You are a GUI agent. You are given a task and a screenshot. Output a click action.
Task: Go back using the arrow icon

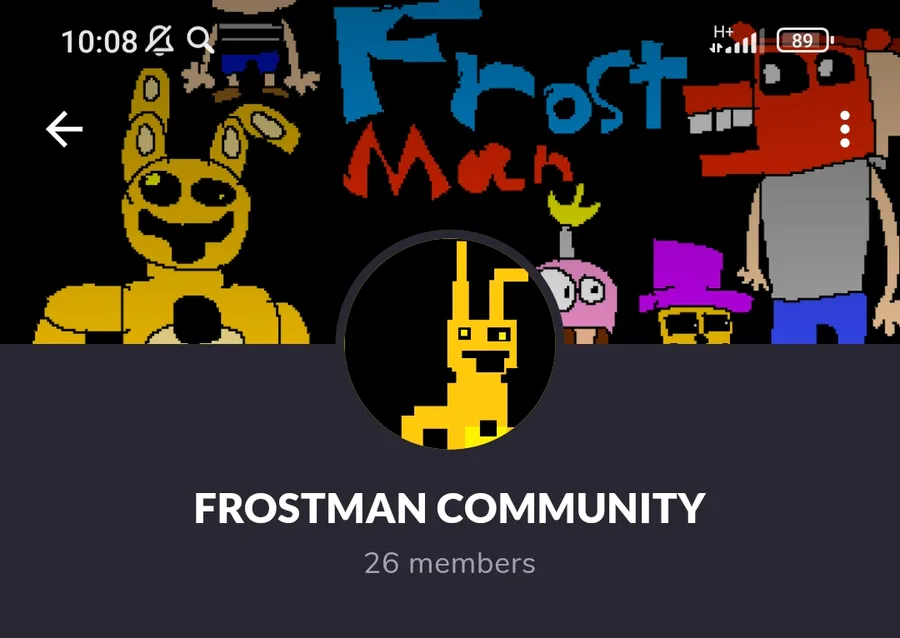click(64, 129)
